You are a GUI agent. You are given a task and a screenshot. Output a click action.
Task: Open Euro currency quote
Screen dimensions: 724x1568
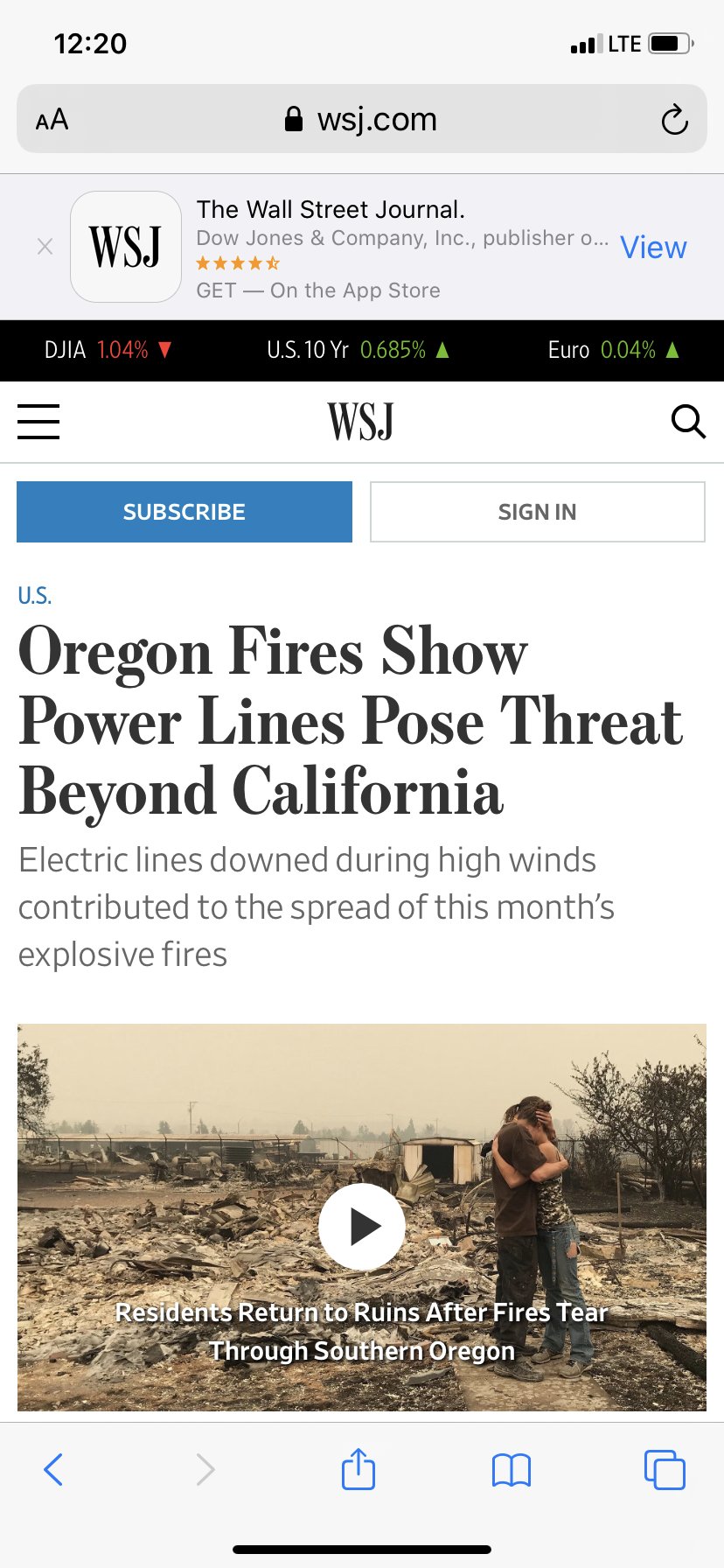614,350
